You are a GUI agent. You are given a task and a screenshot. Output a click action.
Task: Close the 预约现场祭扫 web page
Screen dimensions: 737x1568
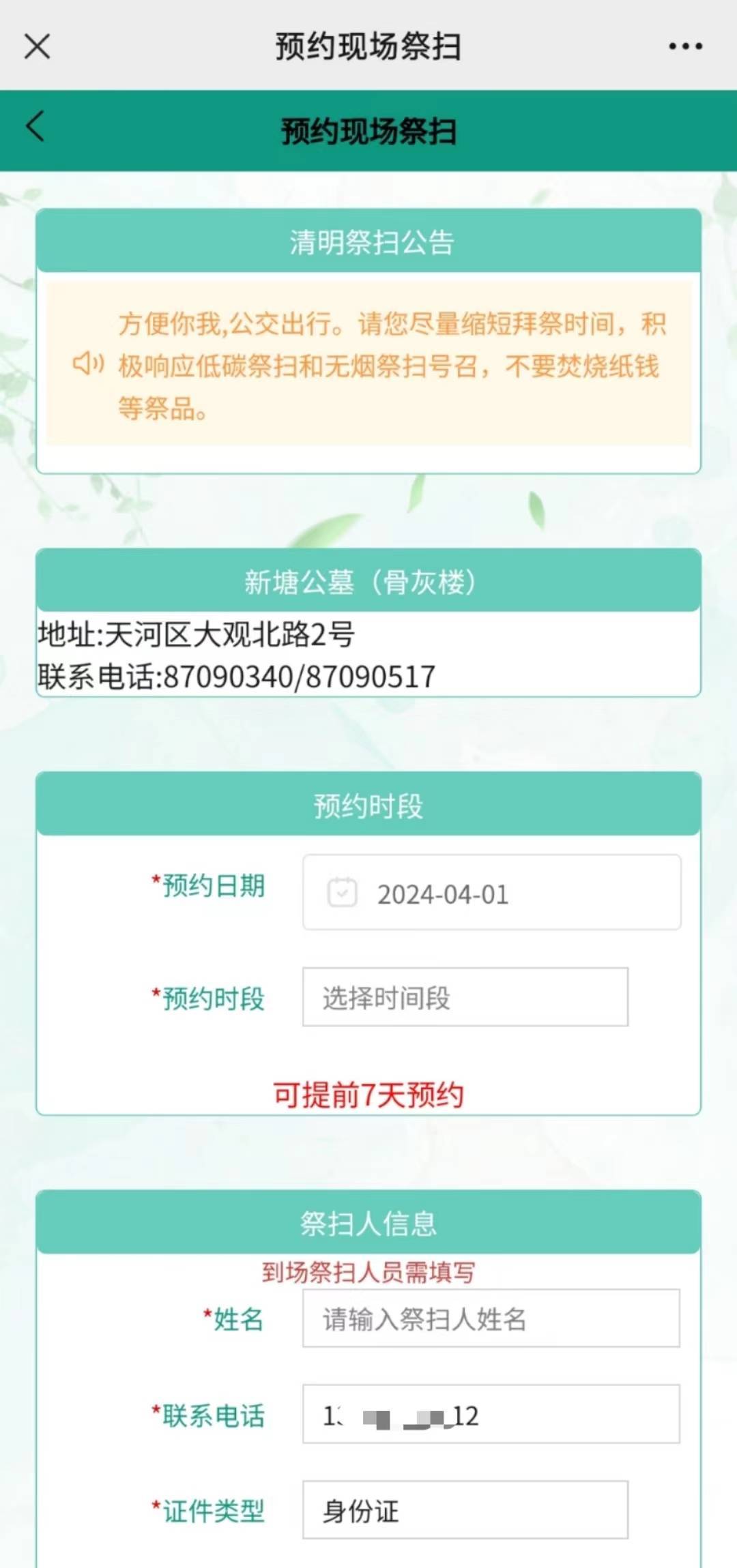point(37,47)
